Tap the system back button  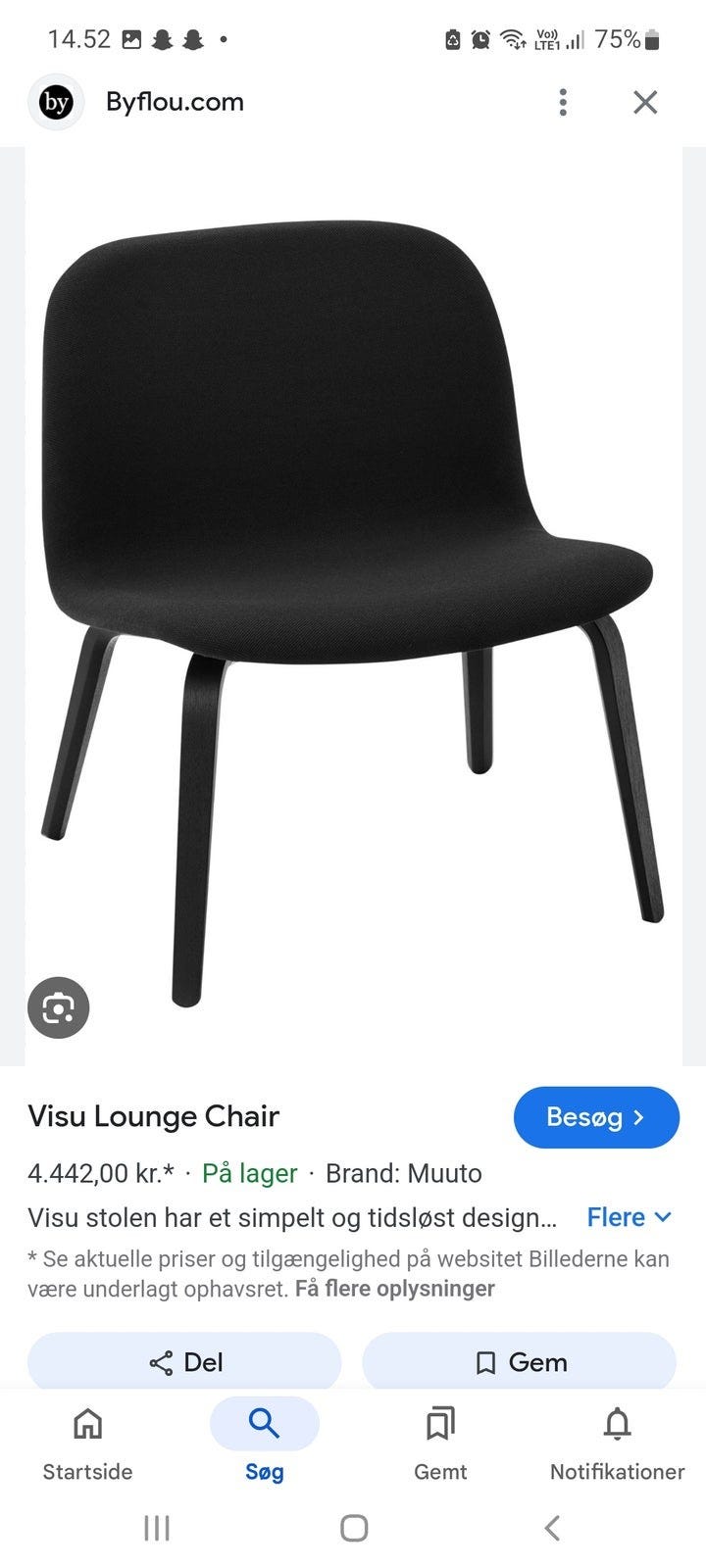[552, 1528]
